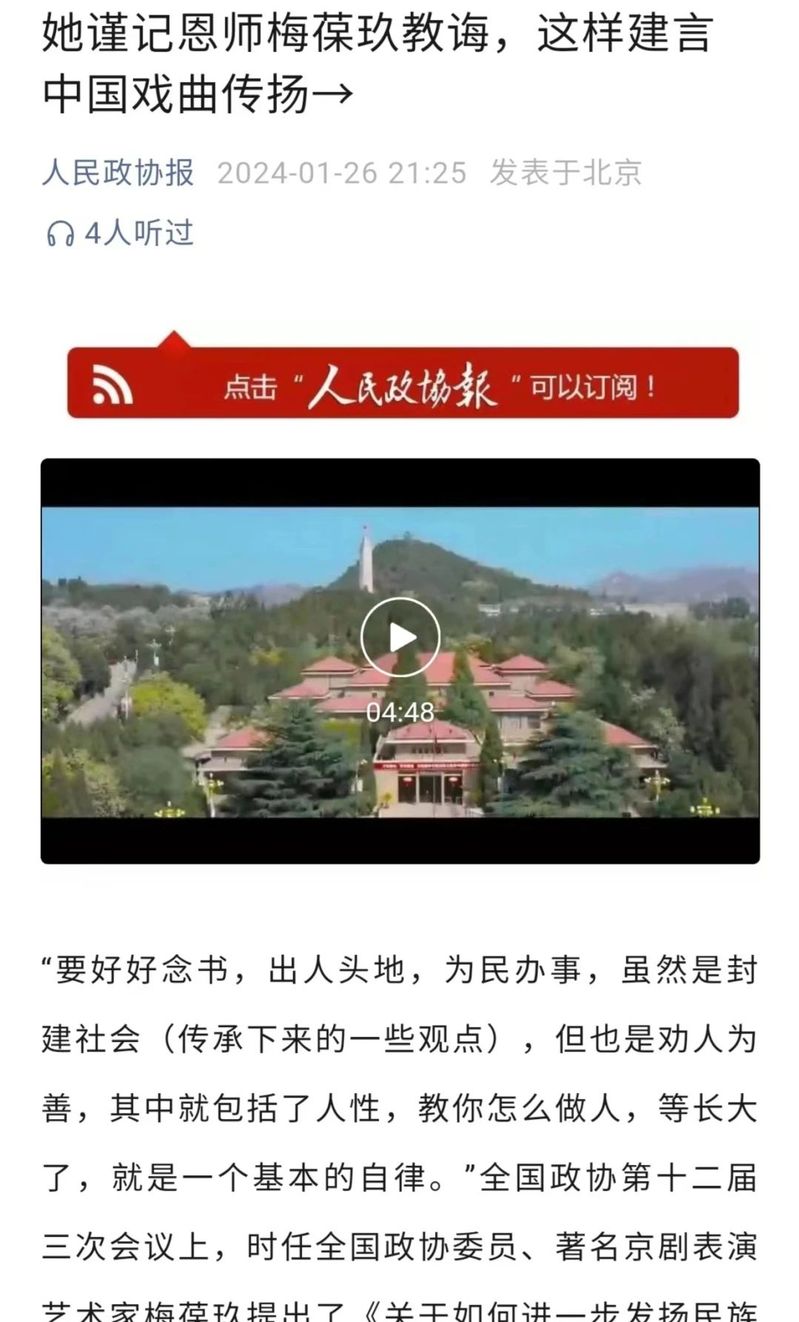Listen to the article via headphone icon
The width and height of the screenshot is (799, 1322).
(60, 234)
